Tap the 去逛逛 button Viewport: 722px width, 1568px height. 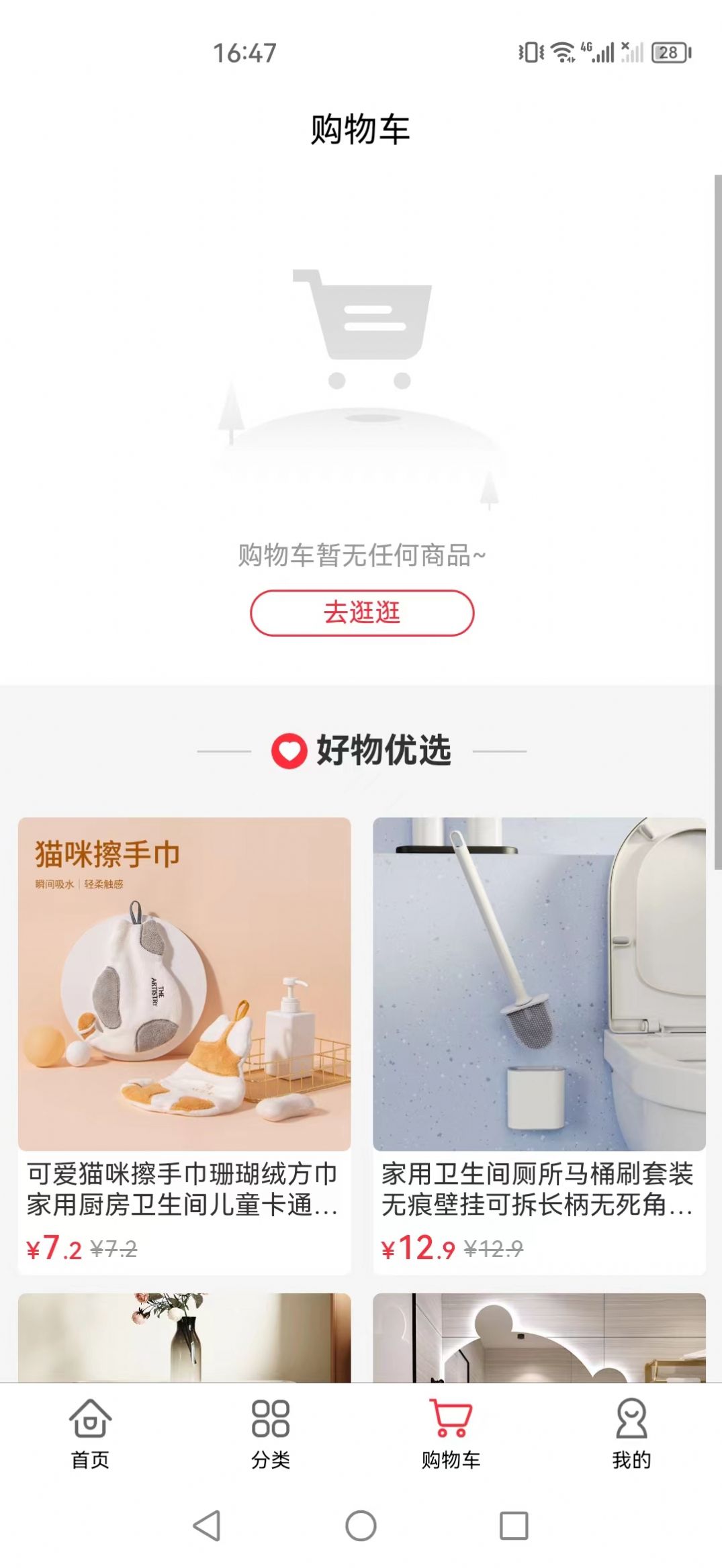coord(362,612)
